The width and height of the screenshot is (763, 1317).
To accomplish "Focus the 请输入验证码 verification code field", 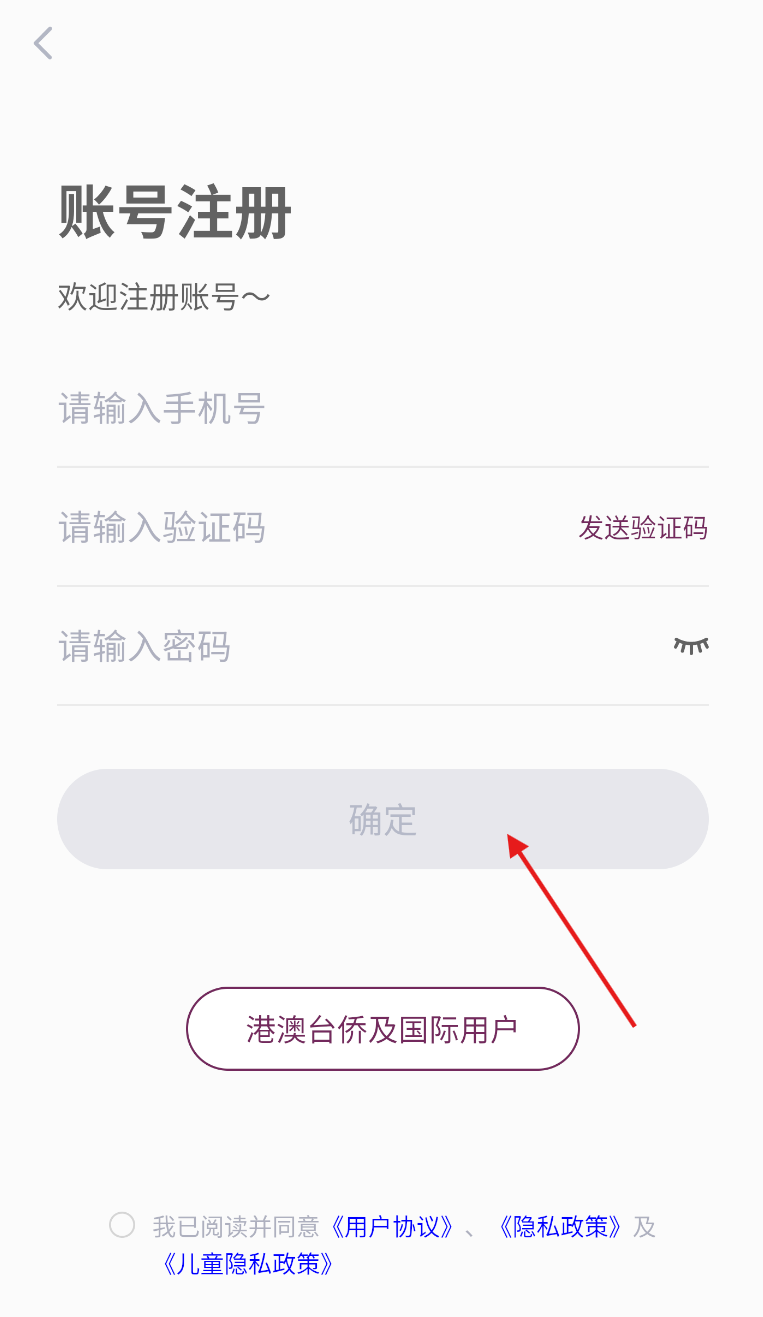I will 310,528.
